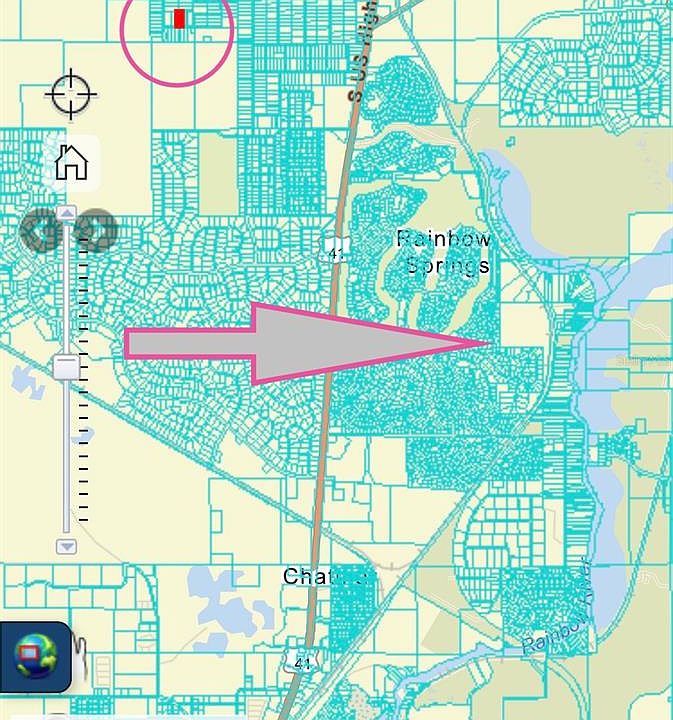Zoom in with the slider's up arrow
673x720 pixels.
coord(67,213)
